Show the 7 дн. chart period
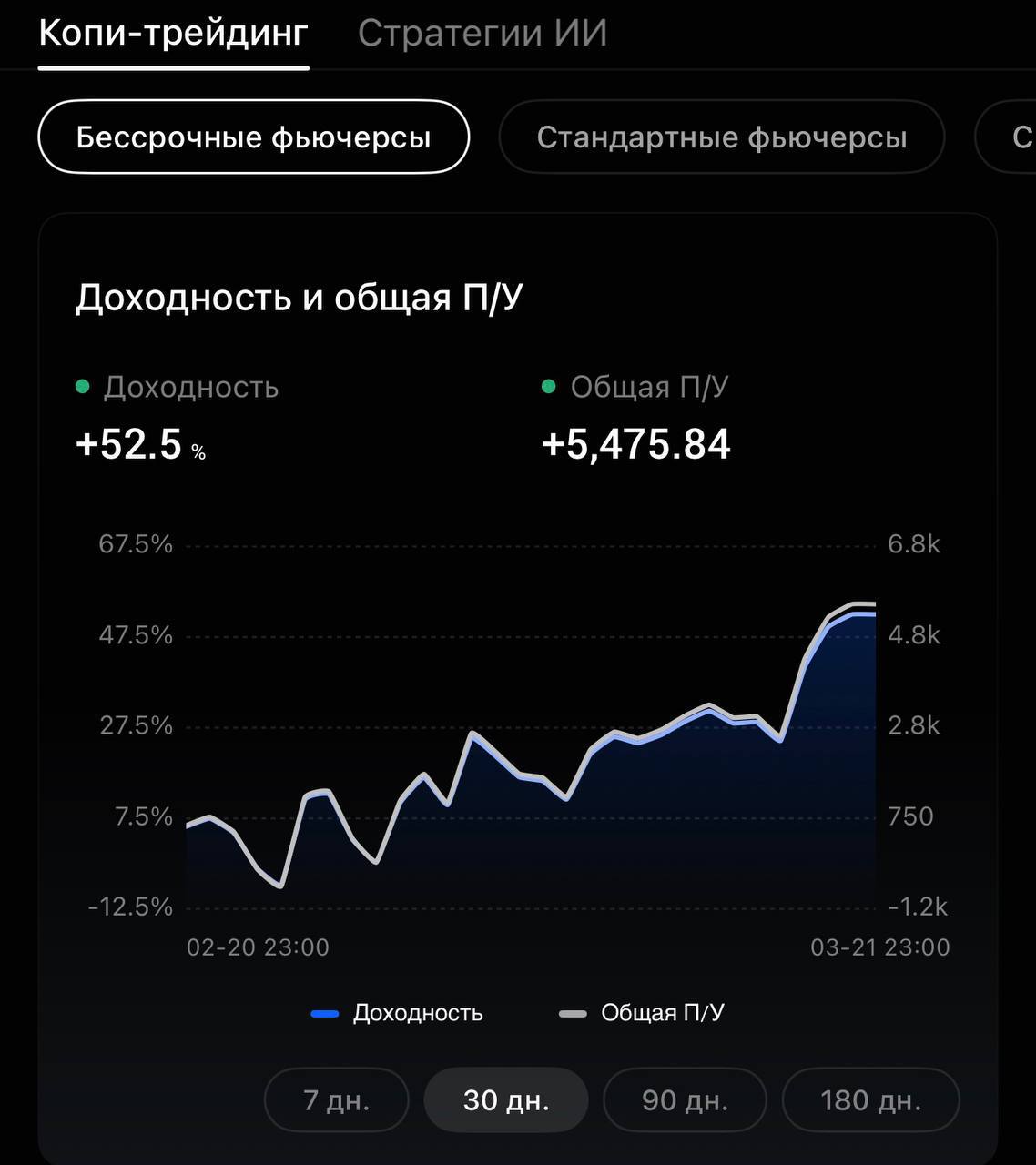 pyautogui.click(x=336, y=1100)
